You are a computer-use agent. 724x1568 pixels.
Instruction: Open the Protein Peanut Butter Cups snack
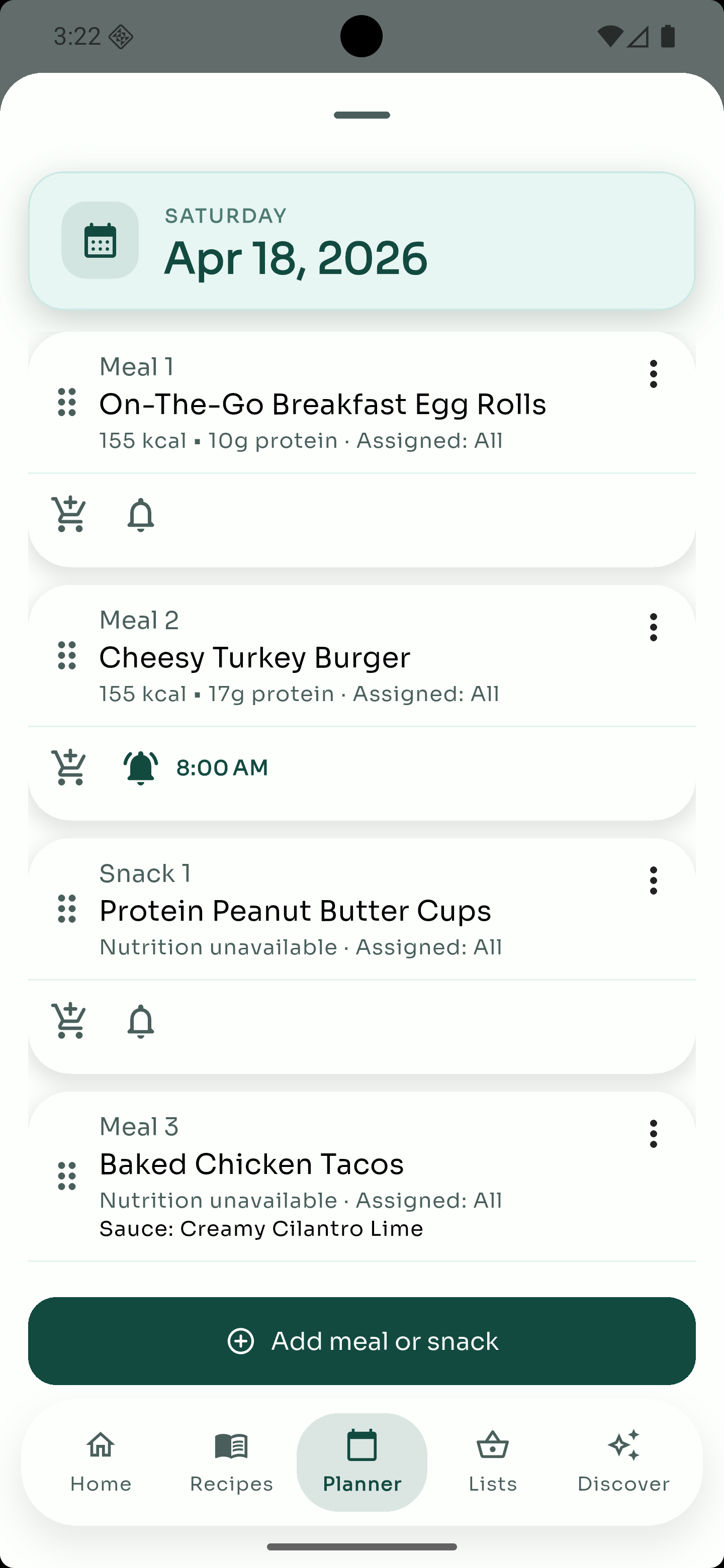[295, 911]
